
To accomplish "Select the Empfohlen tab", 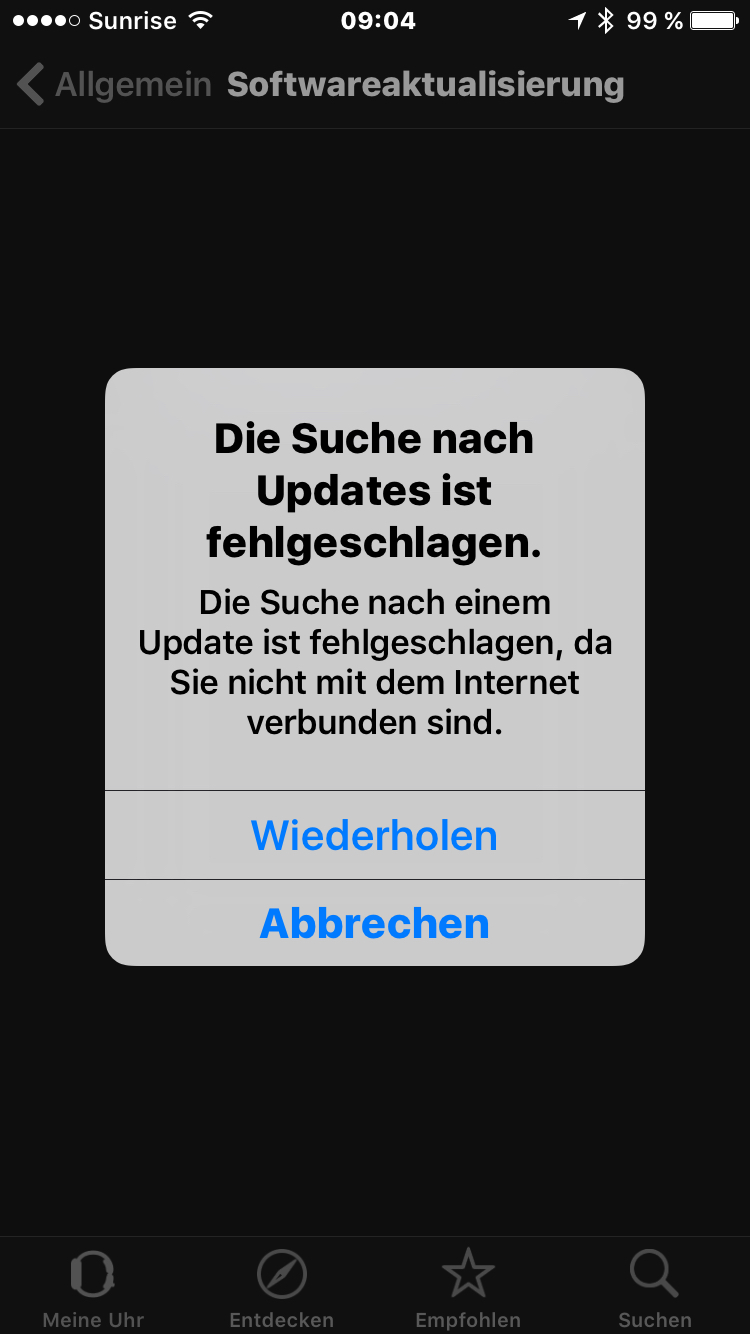I will (x=468, y=1290).
